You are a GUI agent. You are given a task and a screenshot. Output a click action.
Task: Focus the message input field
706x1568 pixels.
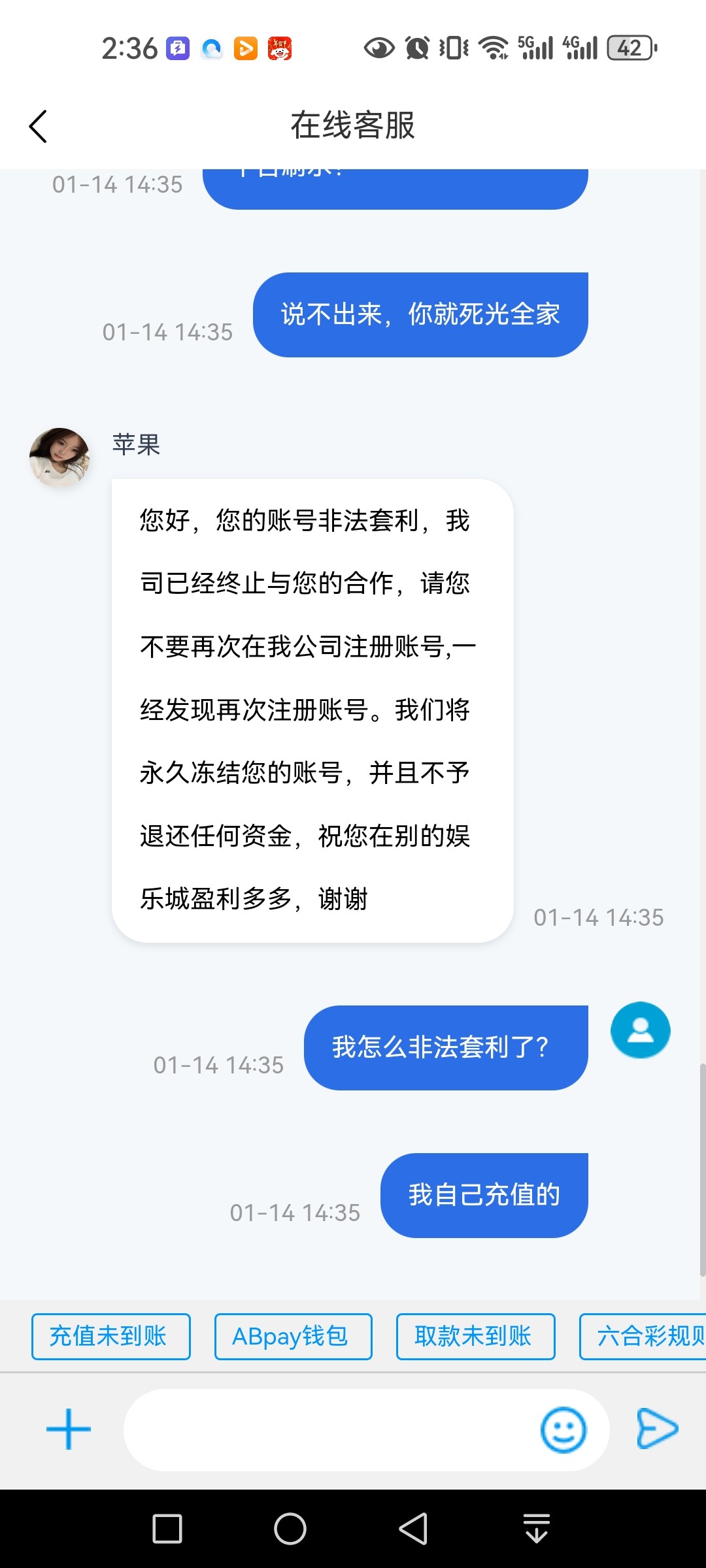pyautogui.click(x=327, y=1430)
